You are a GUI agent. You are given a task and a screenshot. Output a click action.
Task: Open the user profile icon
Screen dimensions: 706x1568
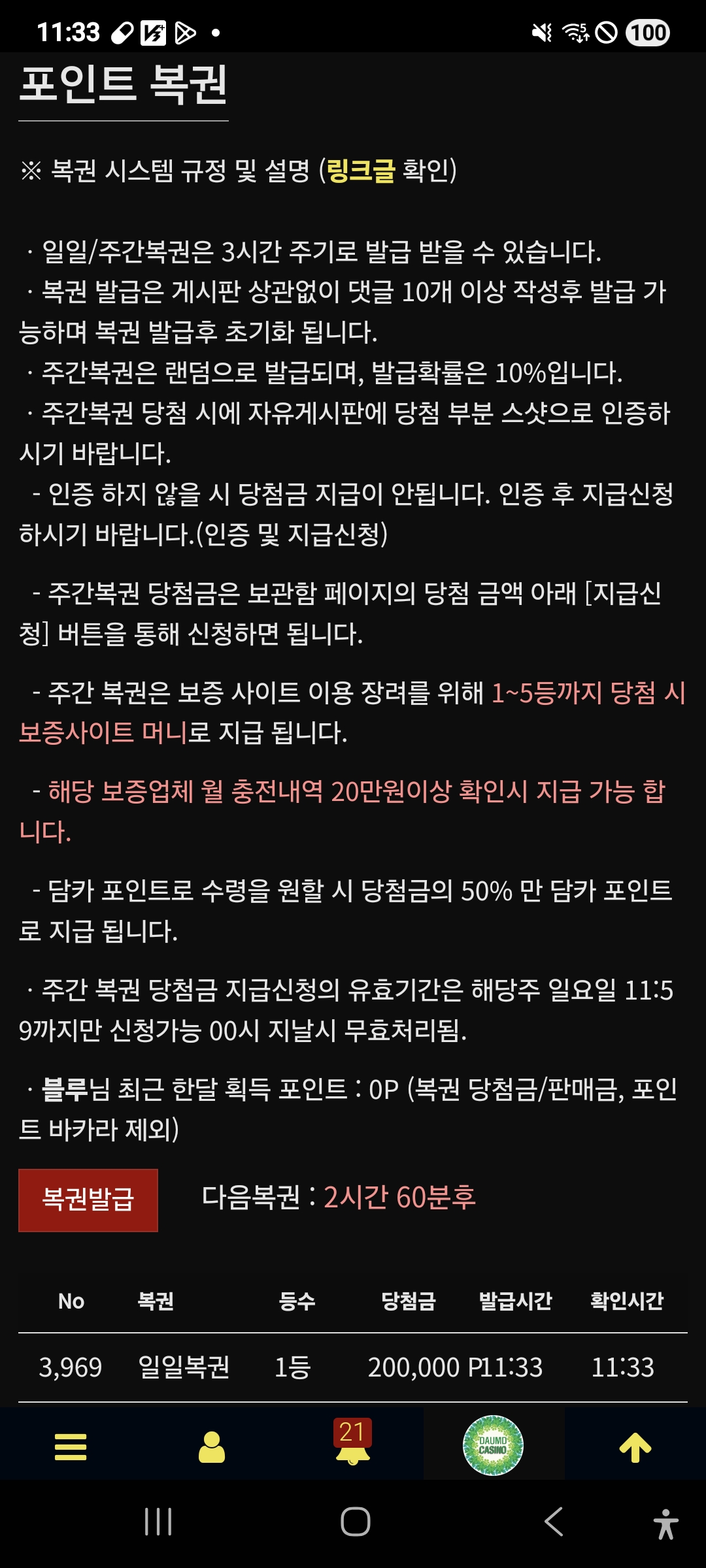tap(212, 1446)
